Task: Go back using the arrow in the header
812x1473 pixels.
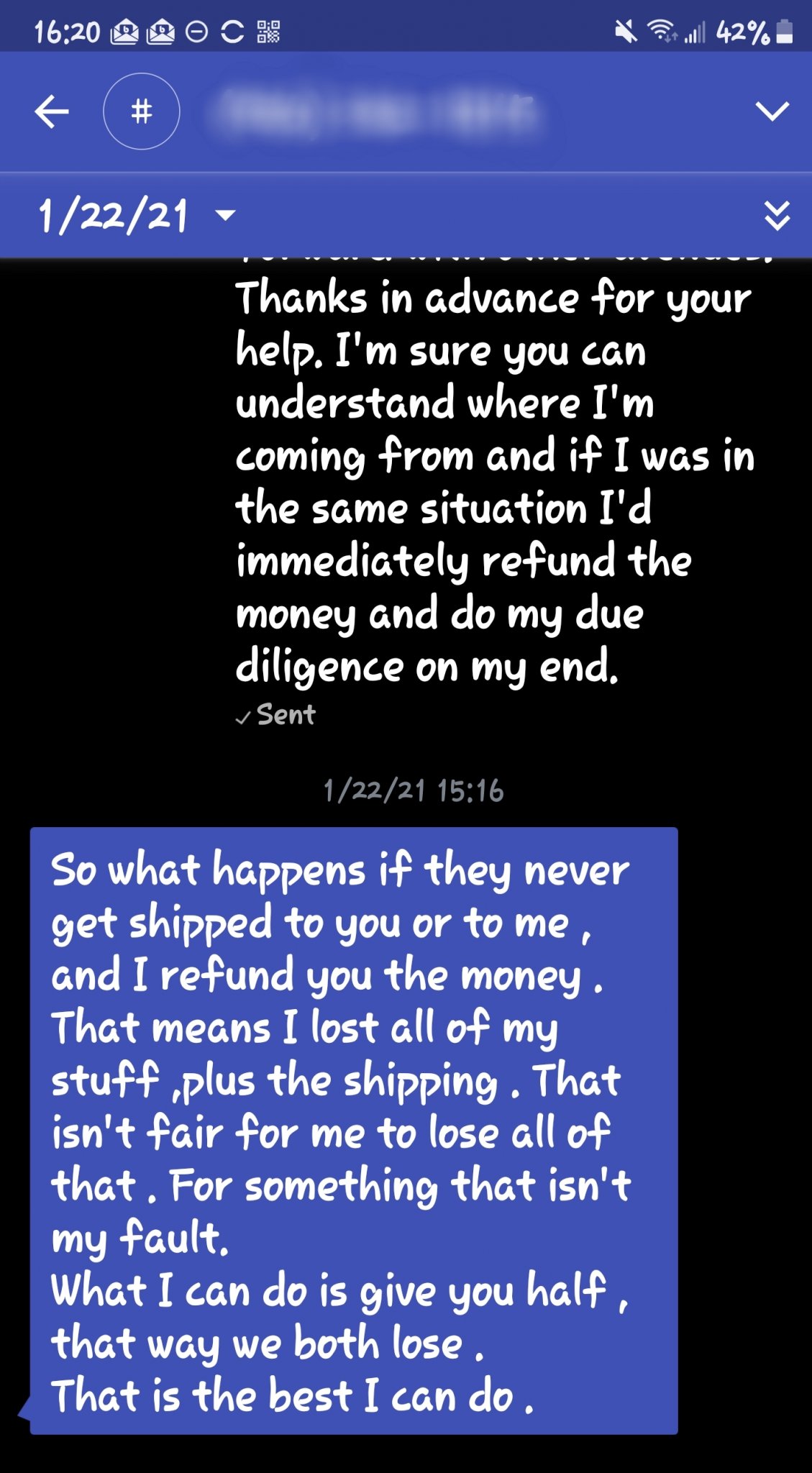Action: [52, 112]
